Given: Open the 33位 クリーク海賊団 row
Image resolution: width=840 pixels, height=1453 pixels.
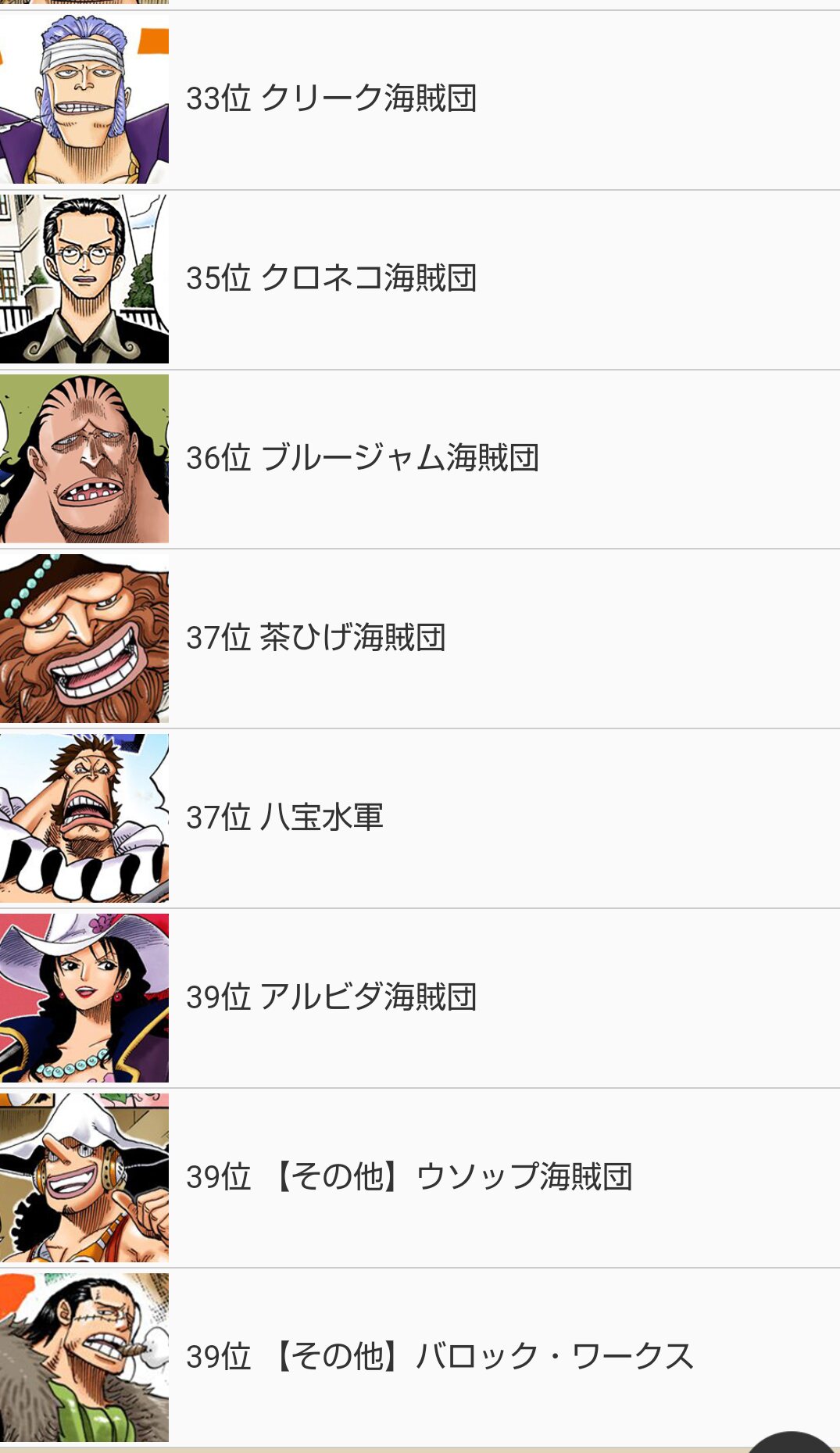Looking at the screenshot, I should pos(420,100).
